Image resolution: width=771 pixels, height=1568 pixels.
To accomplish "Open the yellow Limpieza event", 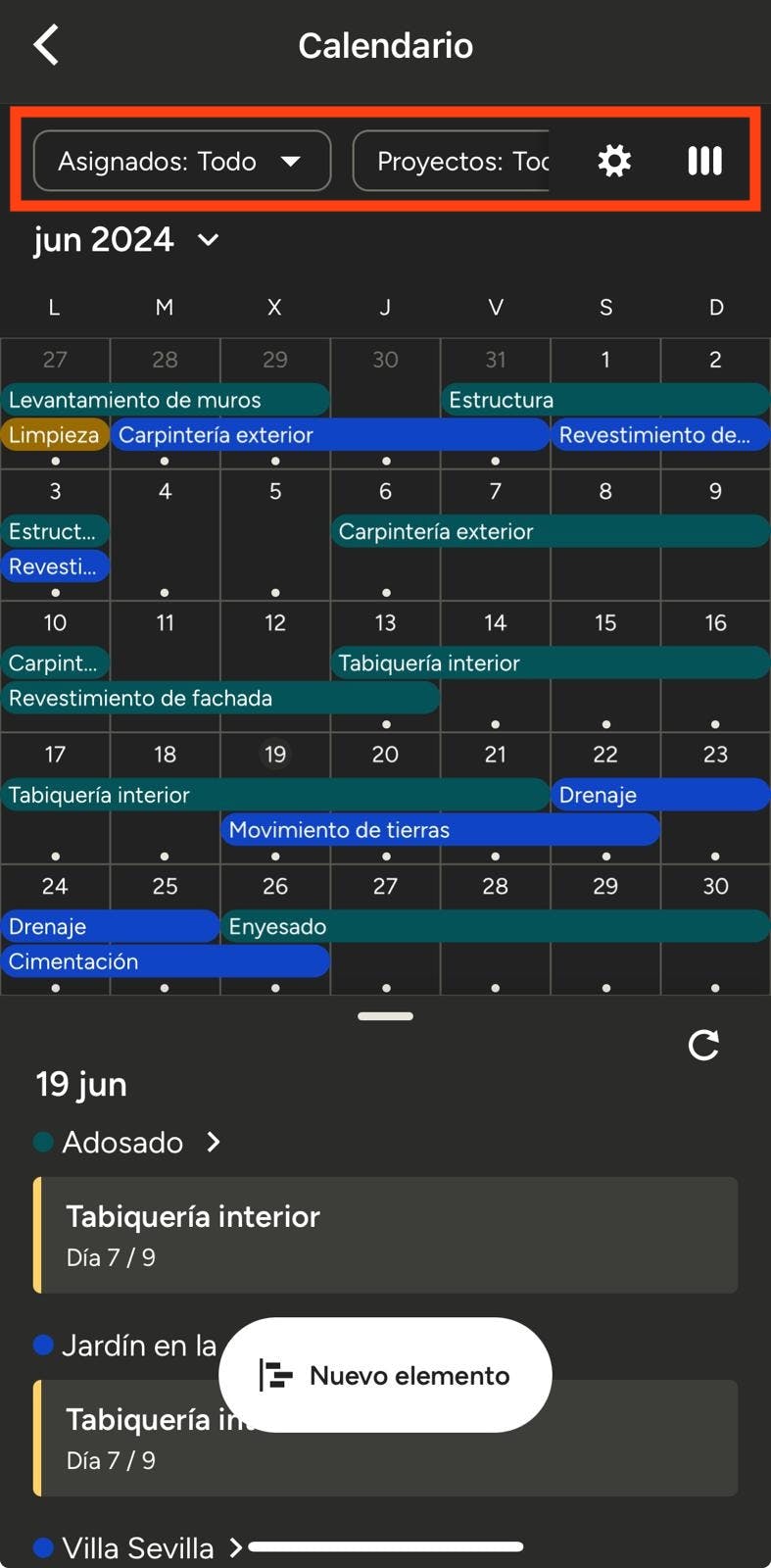I will tap(54, 435).
